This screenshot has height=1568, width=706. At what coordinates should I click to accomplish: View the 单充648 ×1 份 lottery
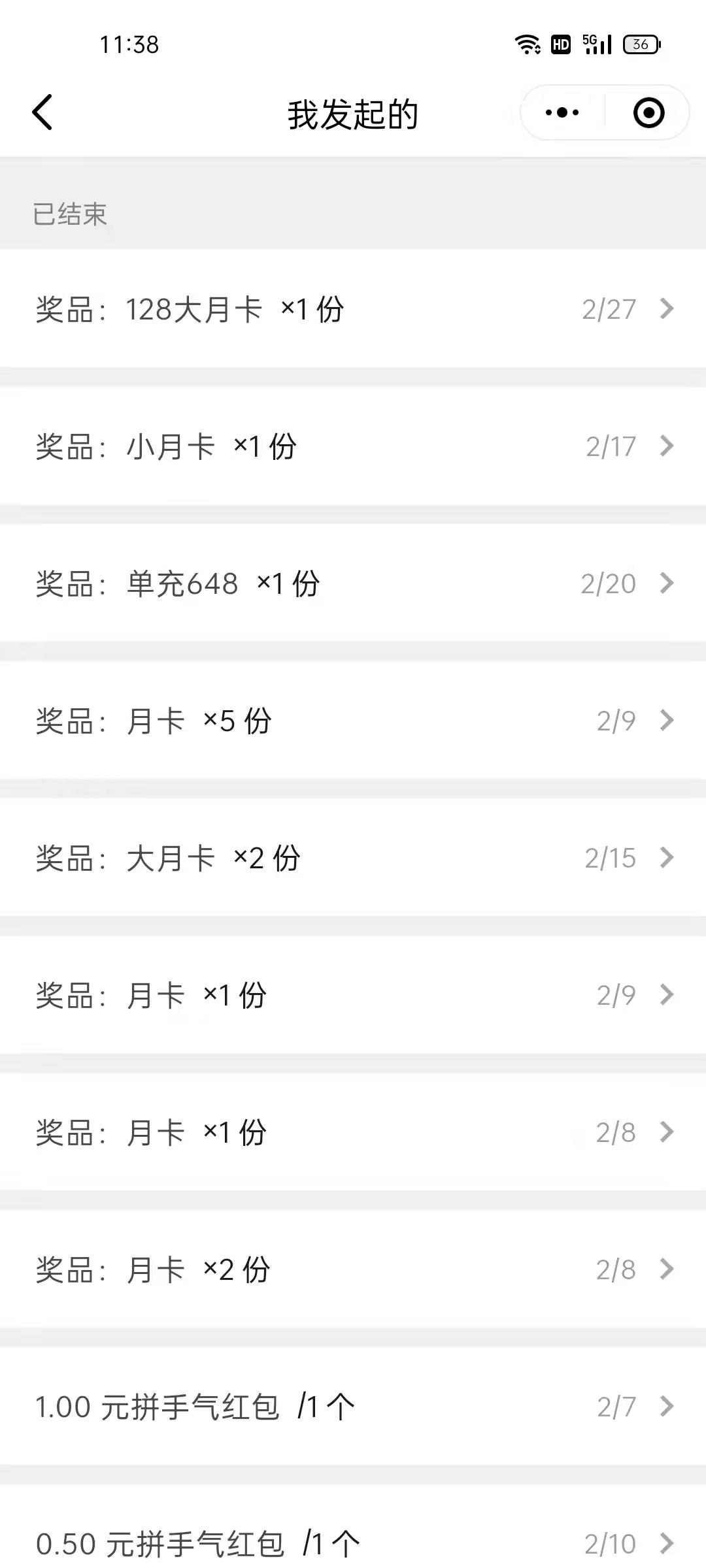click(353, 583)
